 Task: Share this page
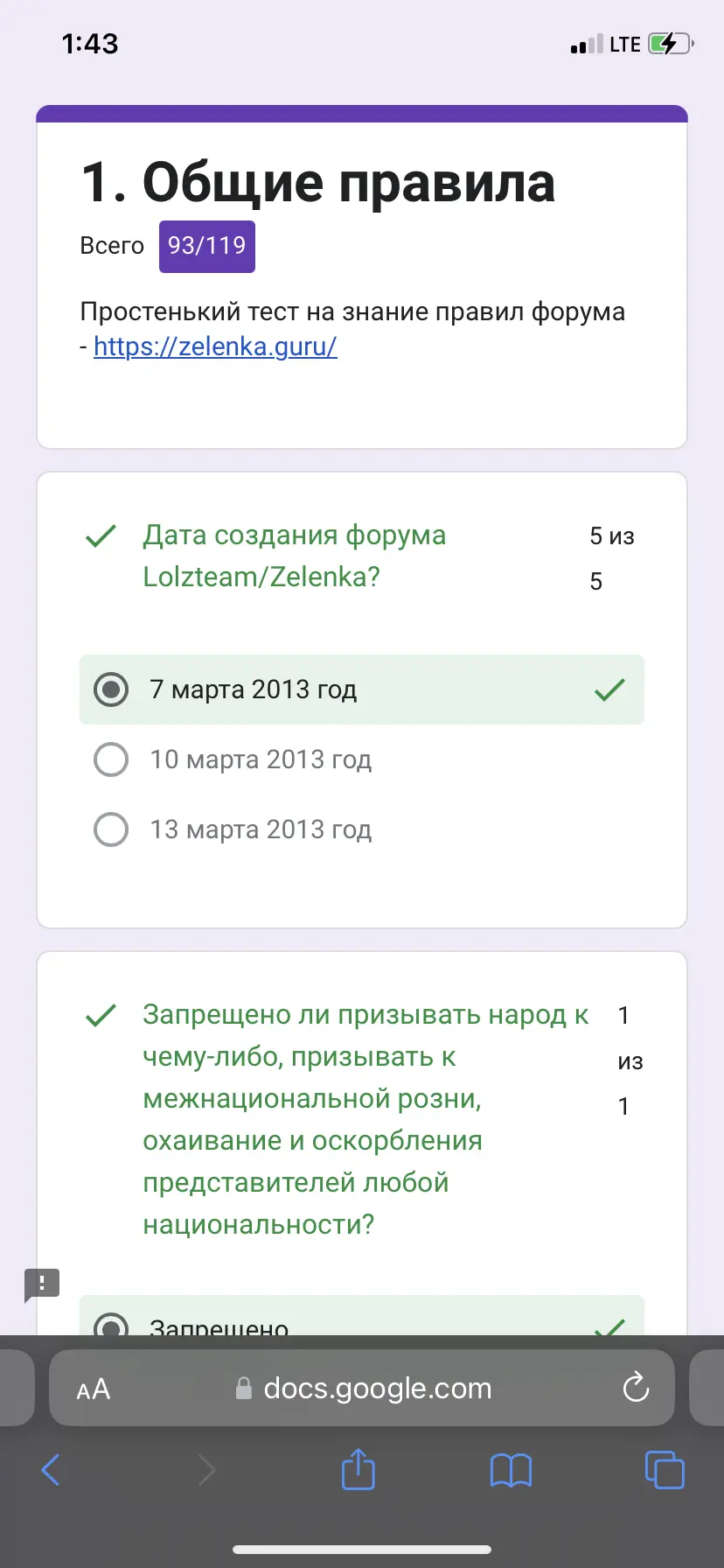[358, 1468]
